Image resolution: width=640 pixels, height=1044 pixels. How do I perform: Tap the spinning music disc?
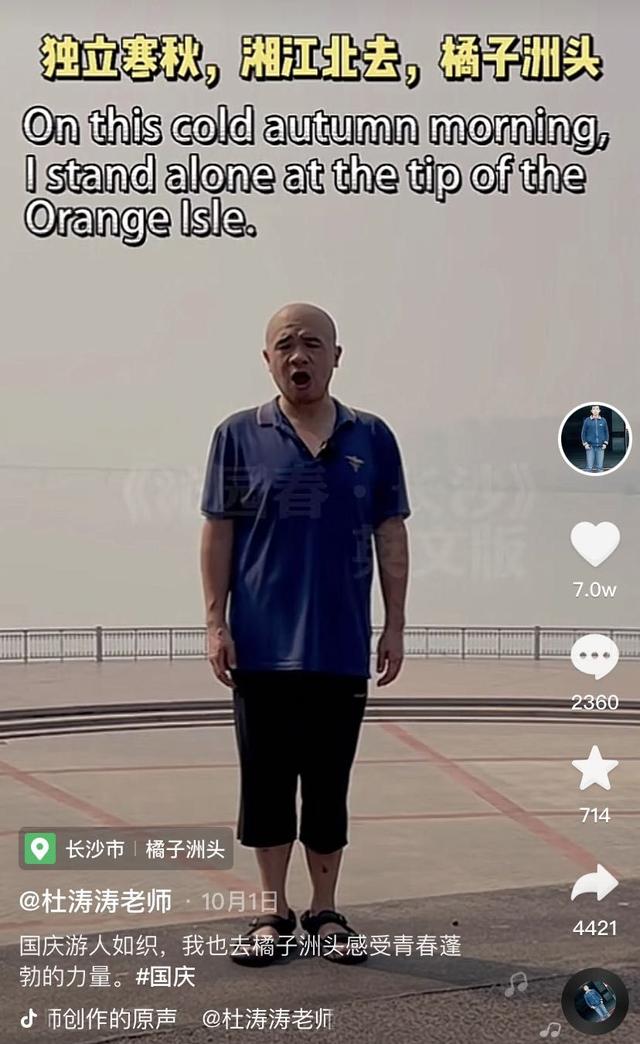click(x=594, y=1001)
